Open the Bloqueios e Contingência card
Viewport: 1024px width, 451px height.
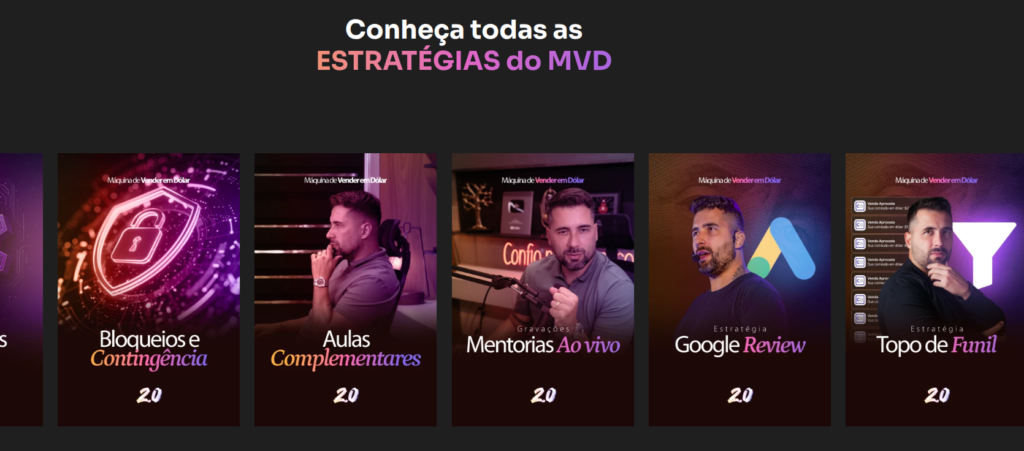148,290
